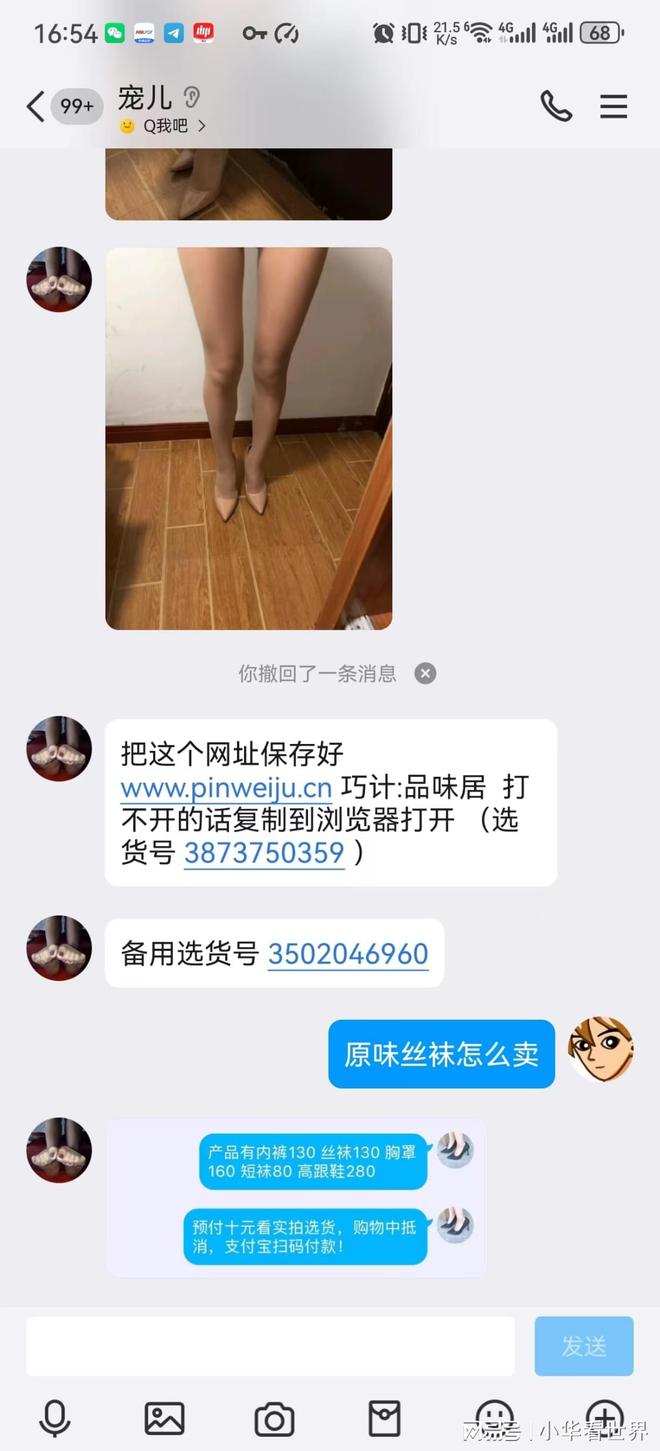The width and height of the screenshot is (660, 1451).
Task: Record a voice message with microphone
Action: tap(55, 1418)
